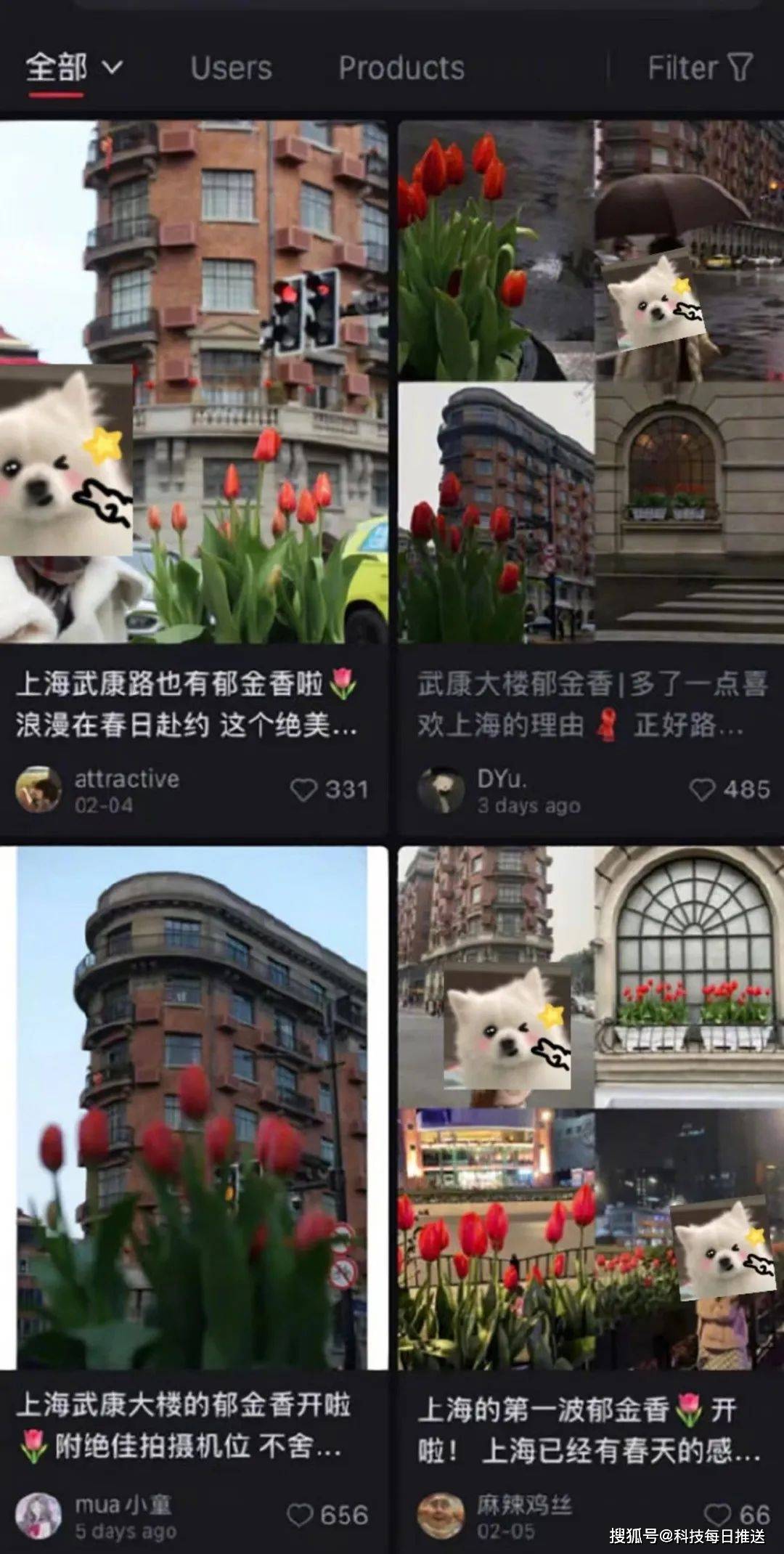Image resolution: width=784 pixels, height=1554 pixels.
Task: Open attractive's profile avatar
Action: tap(38, 789)
